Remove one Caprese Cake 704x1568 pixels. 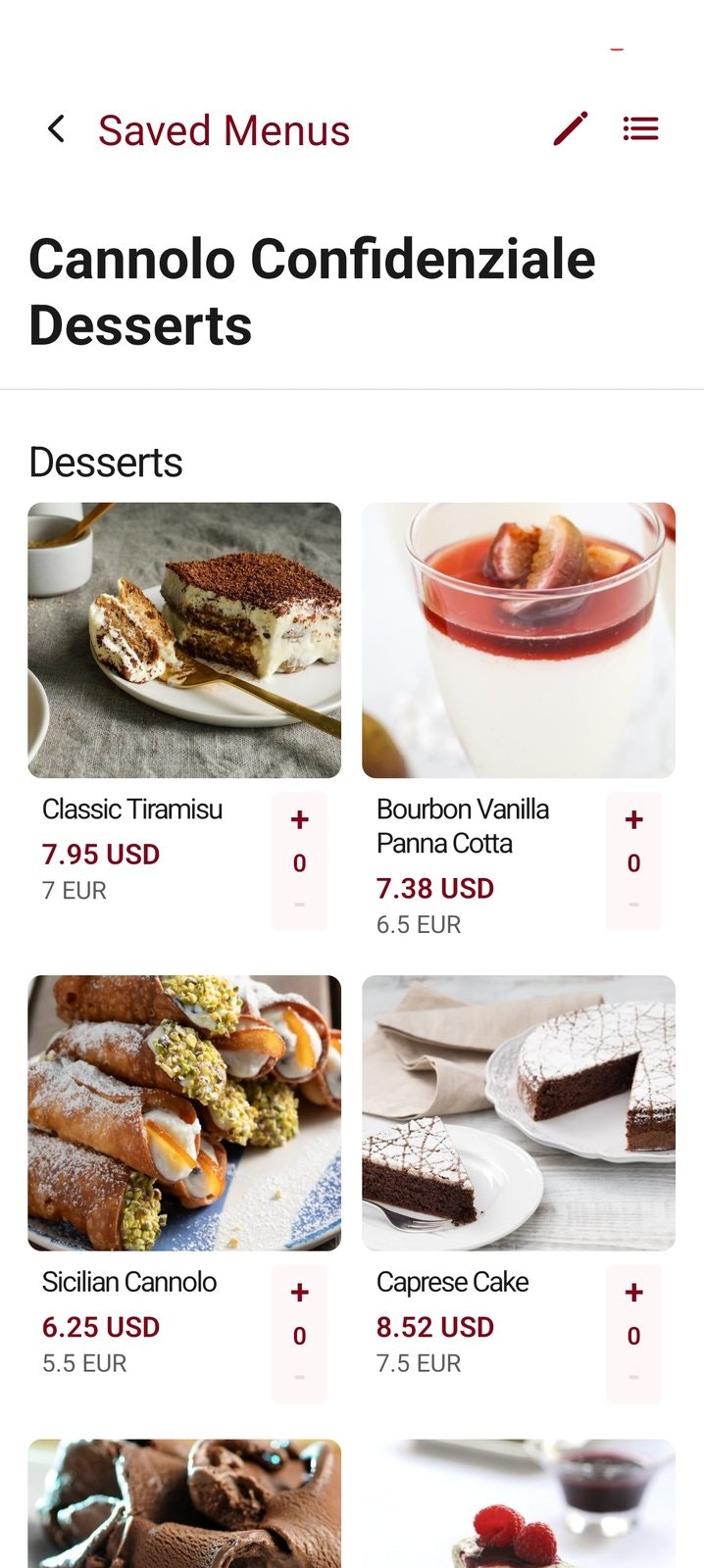[x=634, y=1377]
